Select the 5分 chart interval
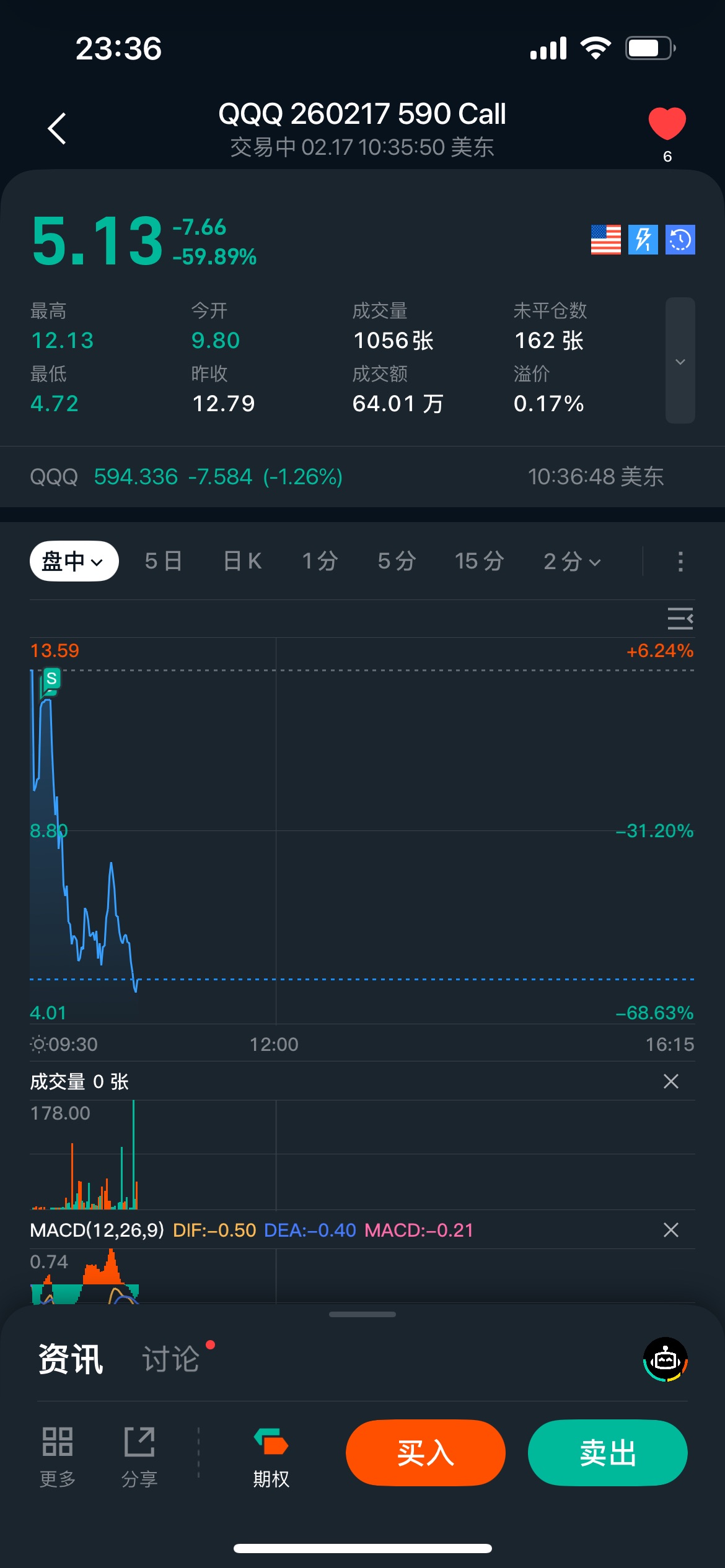Image resolution: width=725 pixels, height=1568 pixels. coord(397,561)
